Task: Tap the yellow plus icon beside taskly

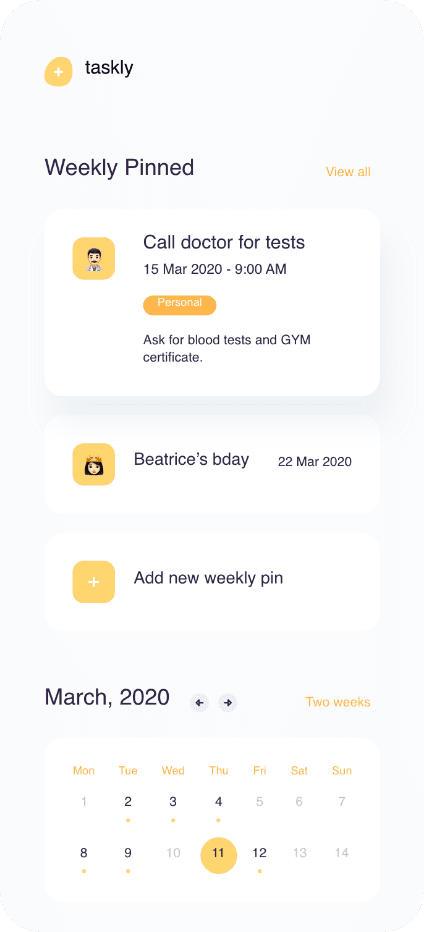Action: click(x=58, y=72)
